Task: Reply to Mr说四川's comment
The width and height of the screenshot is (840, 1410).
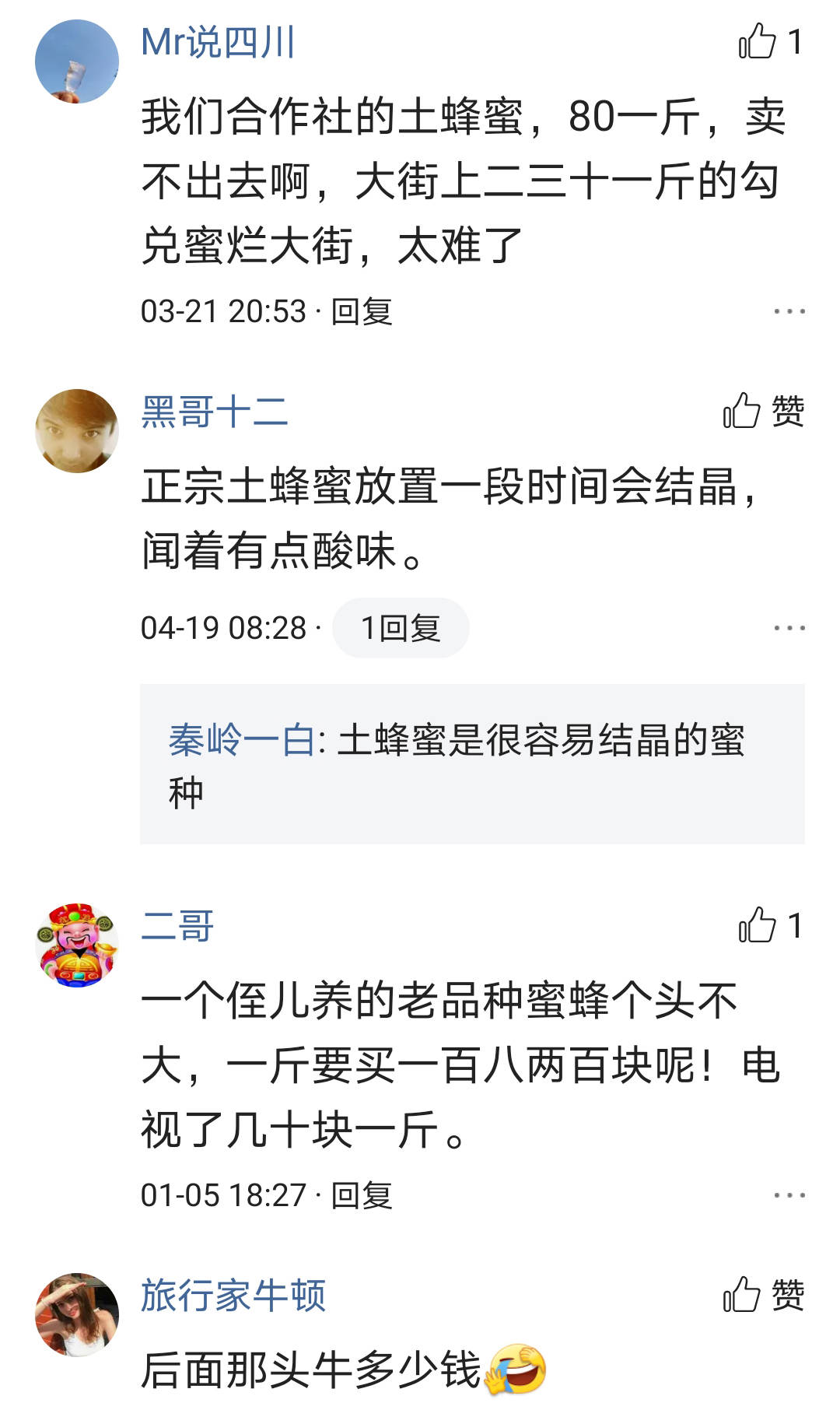Action: [x=362, y=311]
